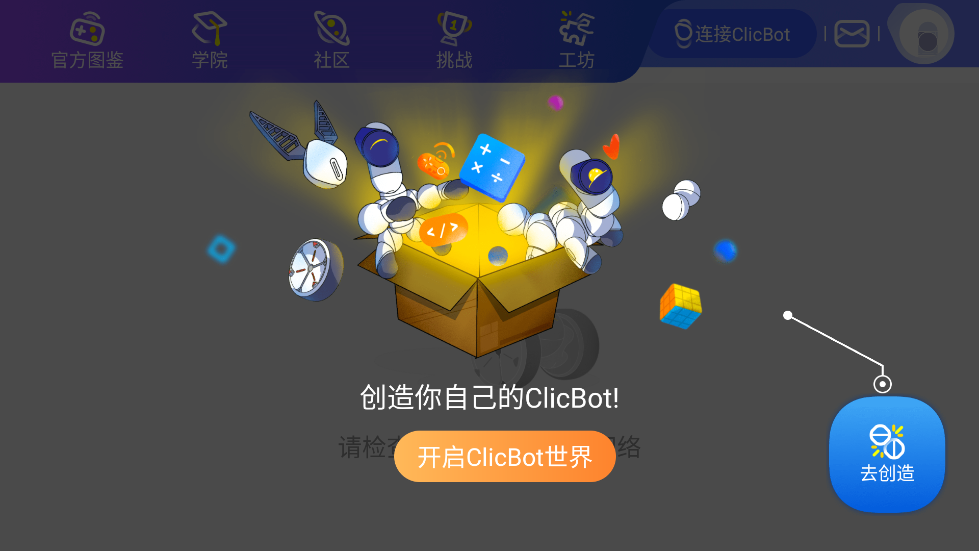This screenshot has width=979, height=551.
Task: Tap the 连接ClicBot button
Action: (x=733, y=34)
